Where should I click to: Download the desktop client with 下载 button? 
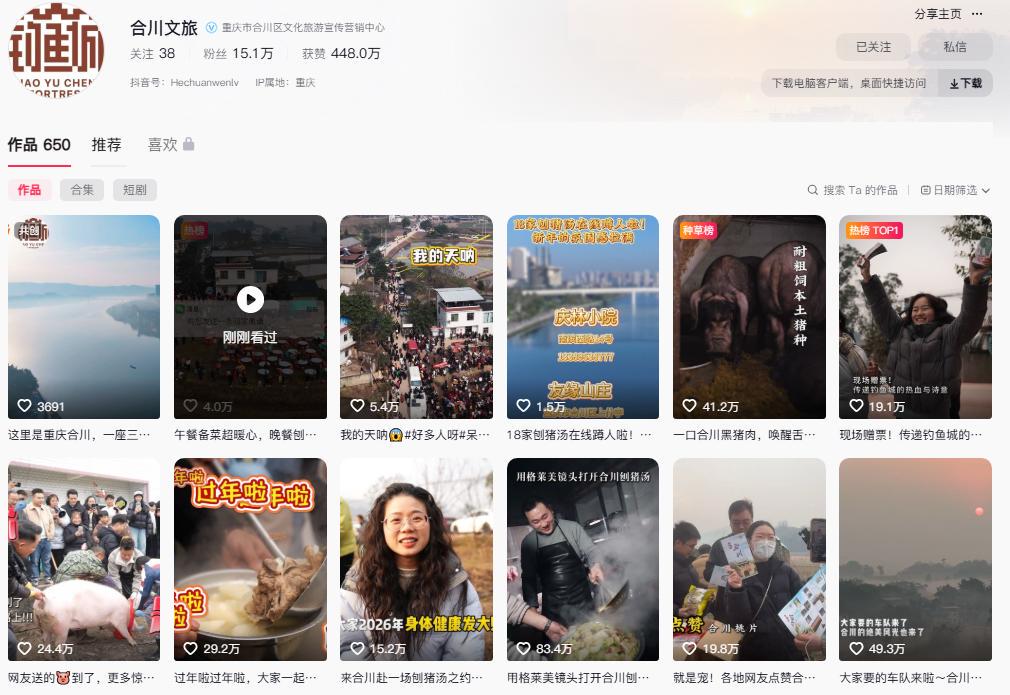pos(966,83)
